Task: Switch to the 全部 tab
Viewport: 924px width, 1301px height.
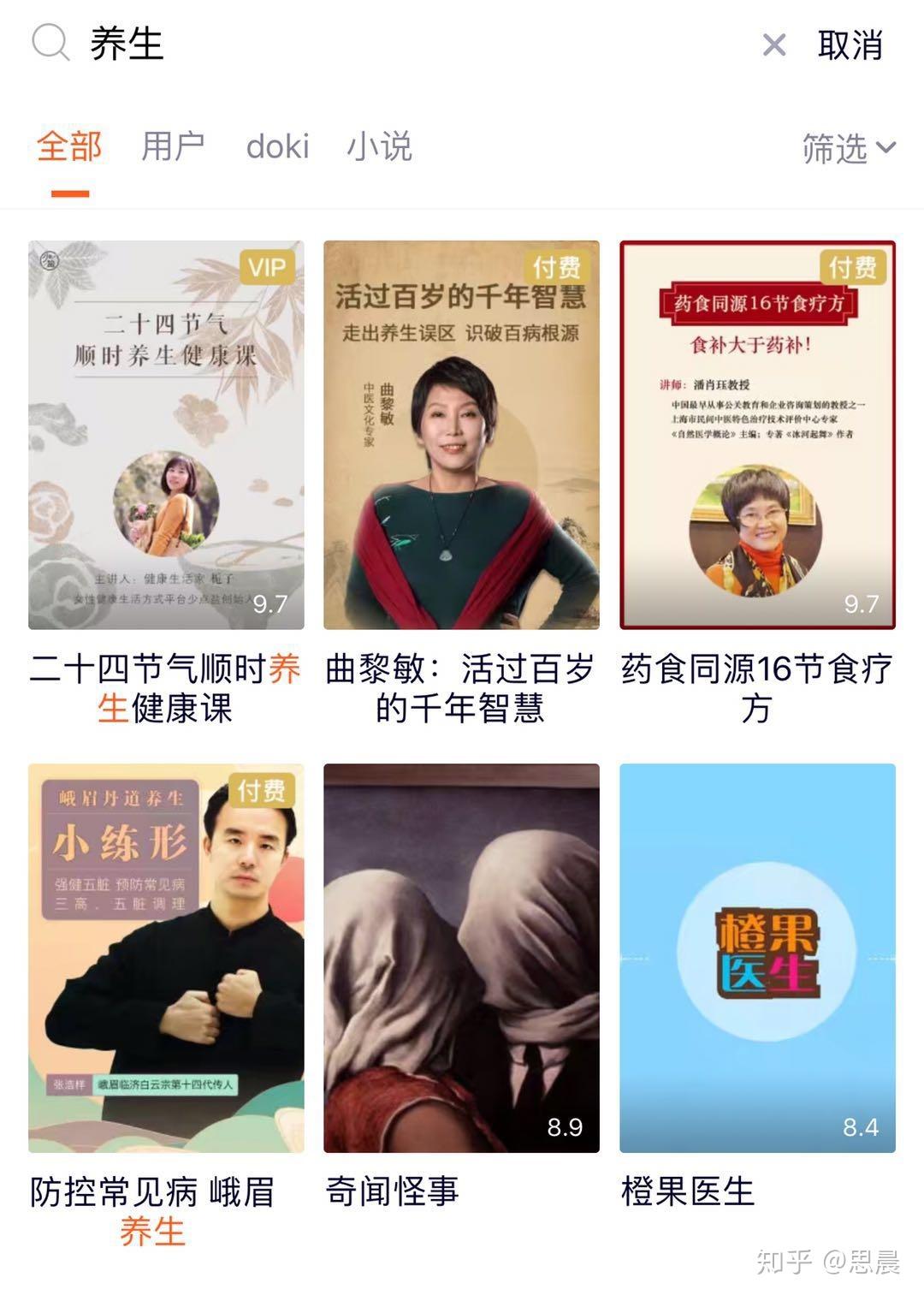Action: pos(69,147)
